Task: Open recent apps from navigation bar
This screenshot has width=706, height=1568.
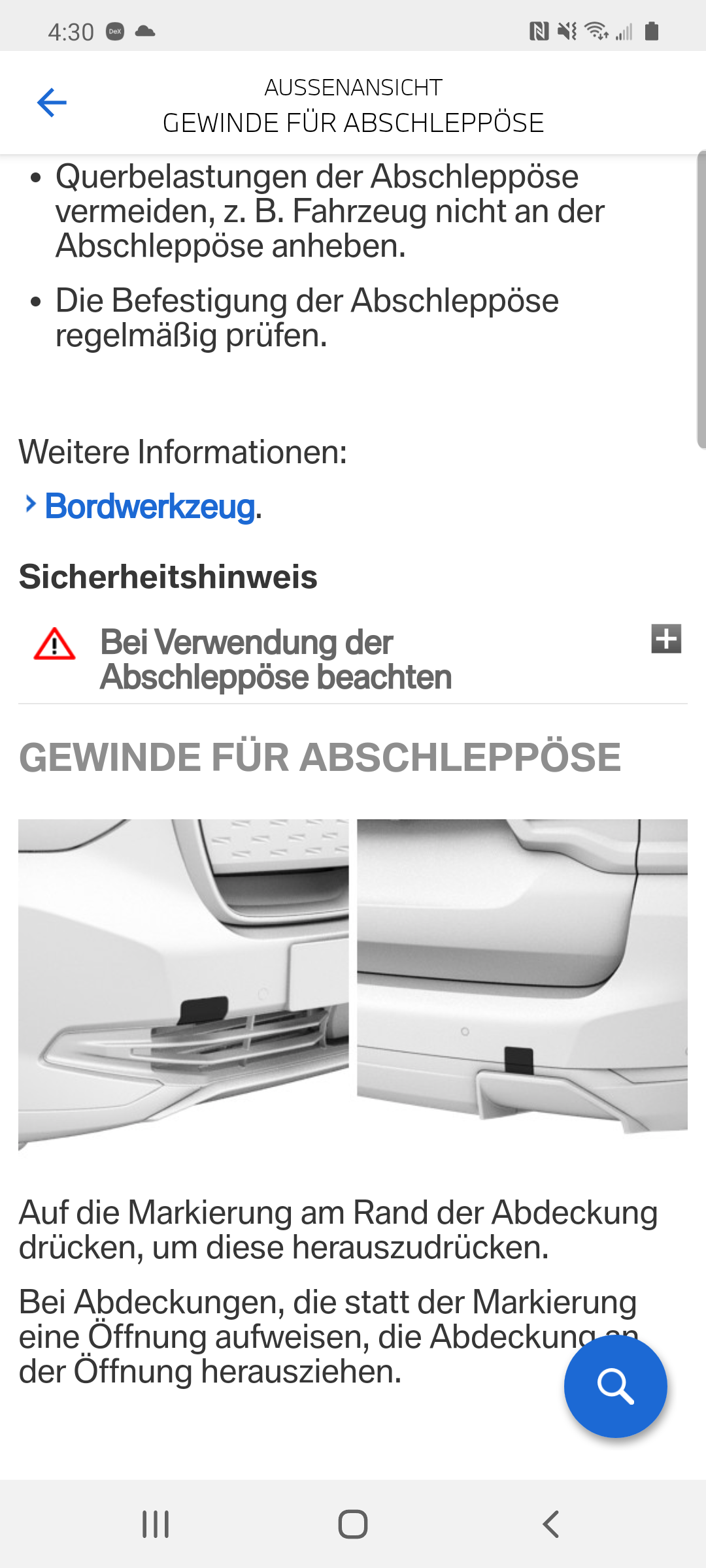Action: [156, 1524]
